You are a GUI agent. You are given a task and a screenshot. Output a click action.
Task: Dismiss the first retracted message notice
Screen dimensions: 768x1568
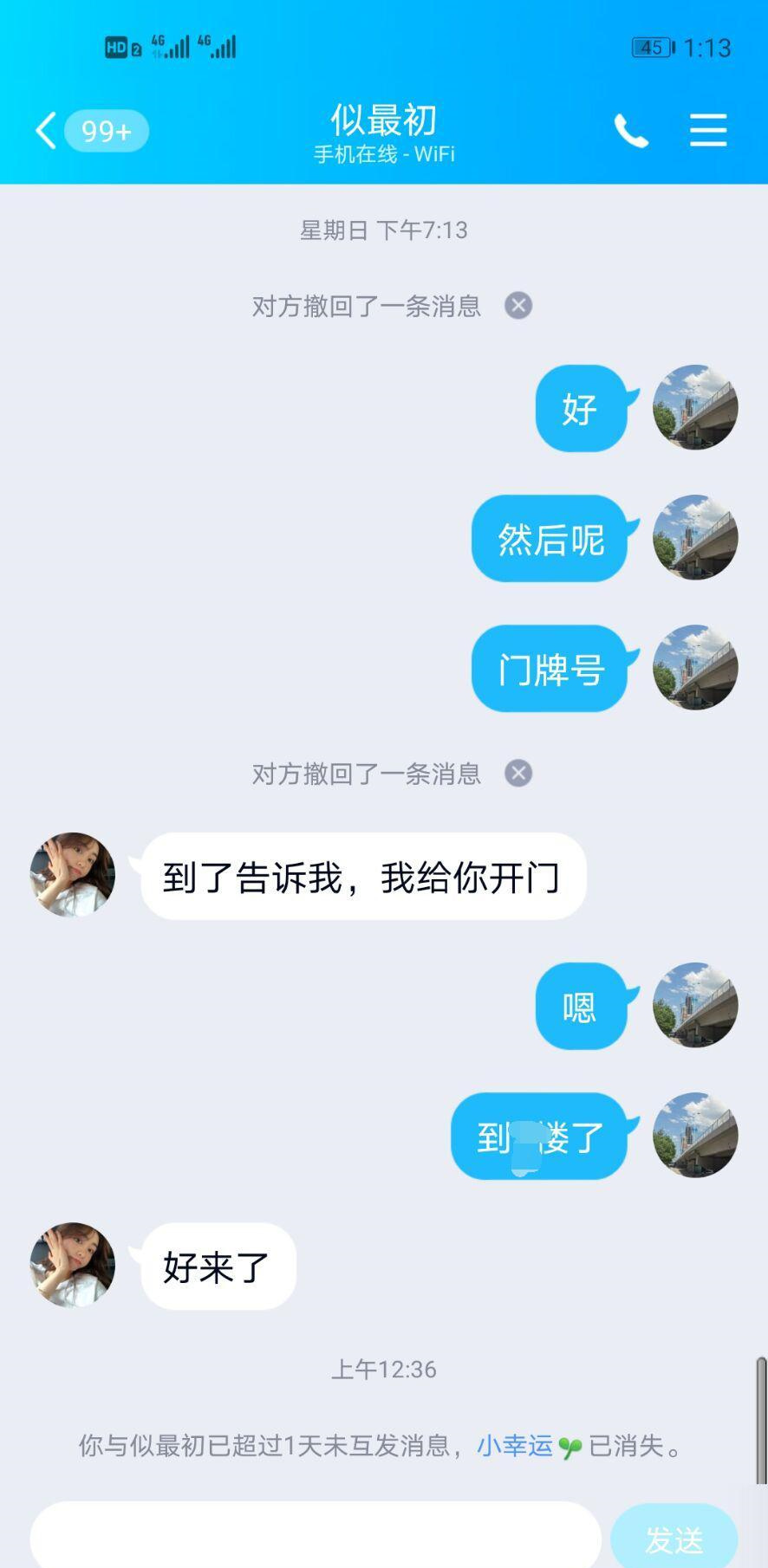pyautogui.click(x=517, y=305)
